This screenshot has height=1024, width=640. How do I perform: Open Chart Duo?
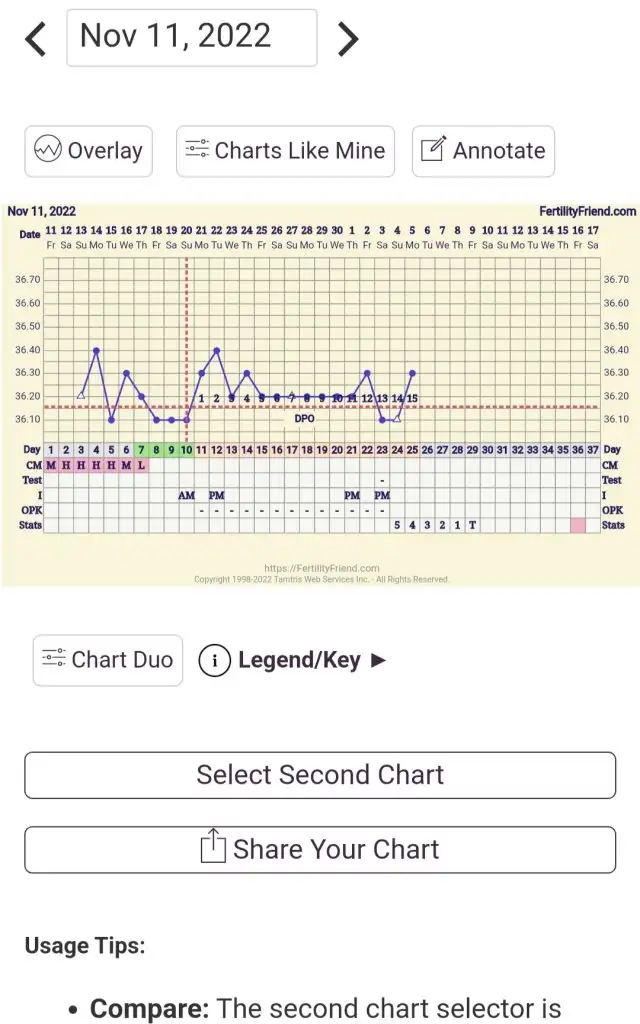pos(108,660)
